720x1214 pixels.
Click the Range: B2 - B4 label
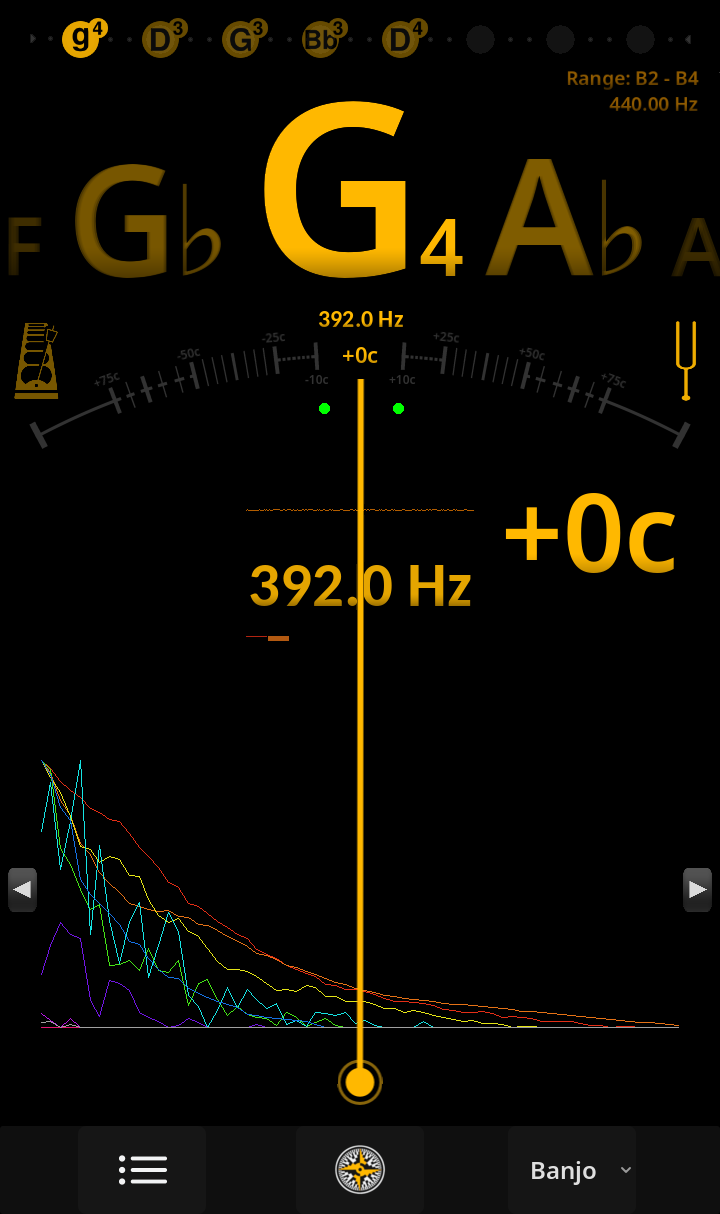[x=632, y=78]
